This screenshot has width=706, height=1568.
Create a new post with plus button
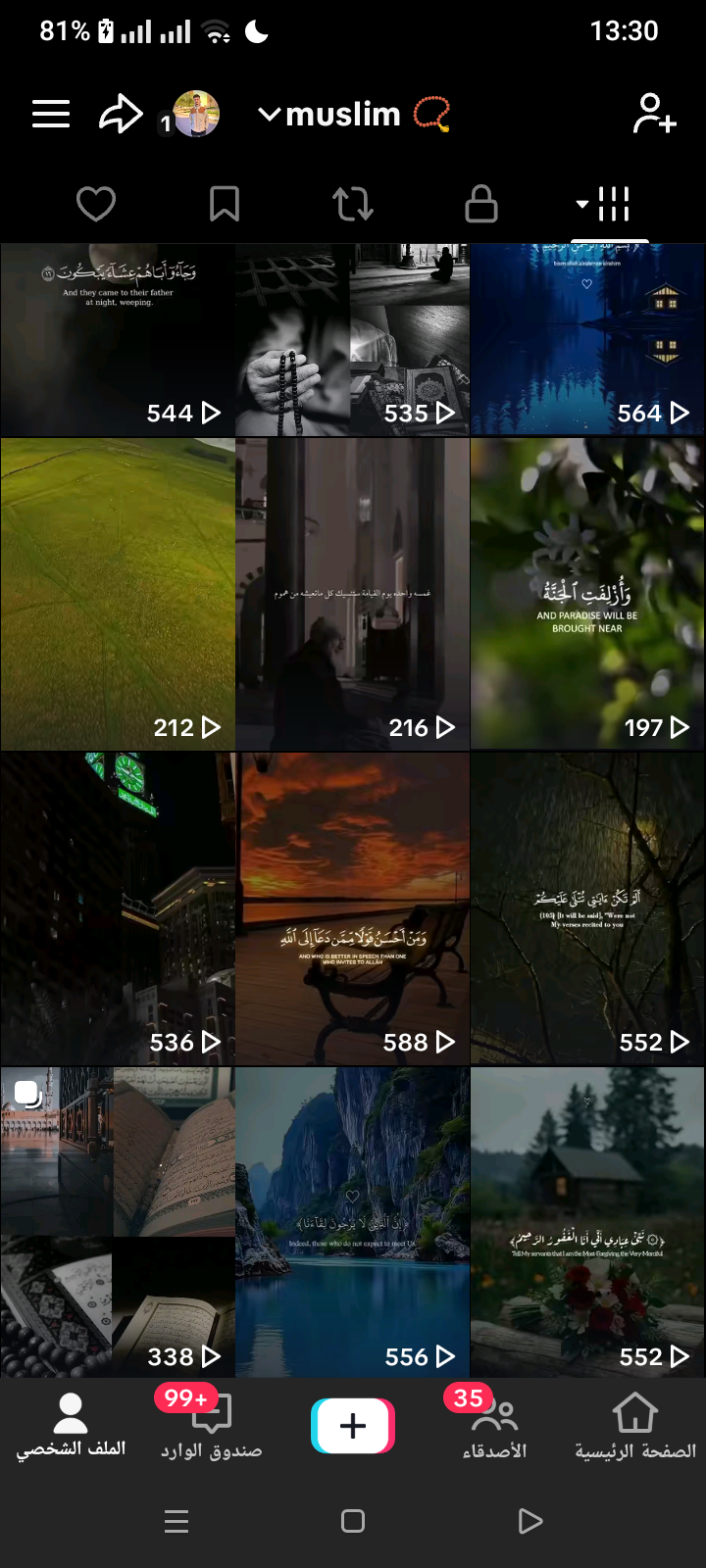coord(353,1426)
